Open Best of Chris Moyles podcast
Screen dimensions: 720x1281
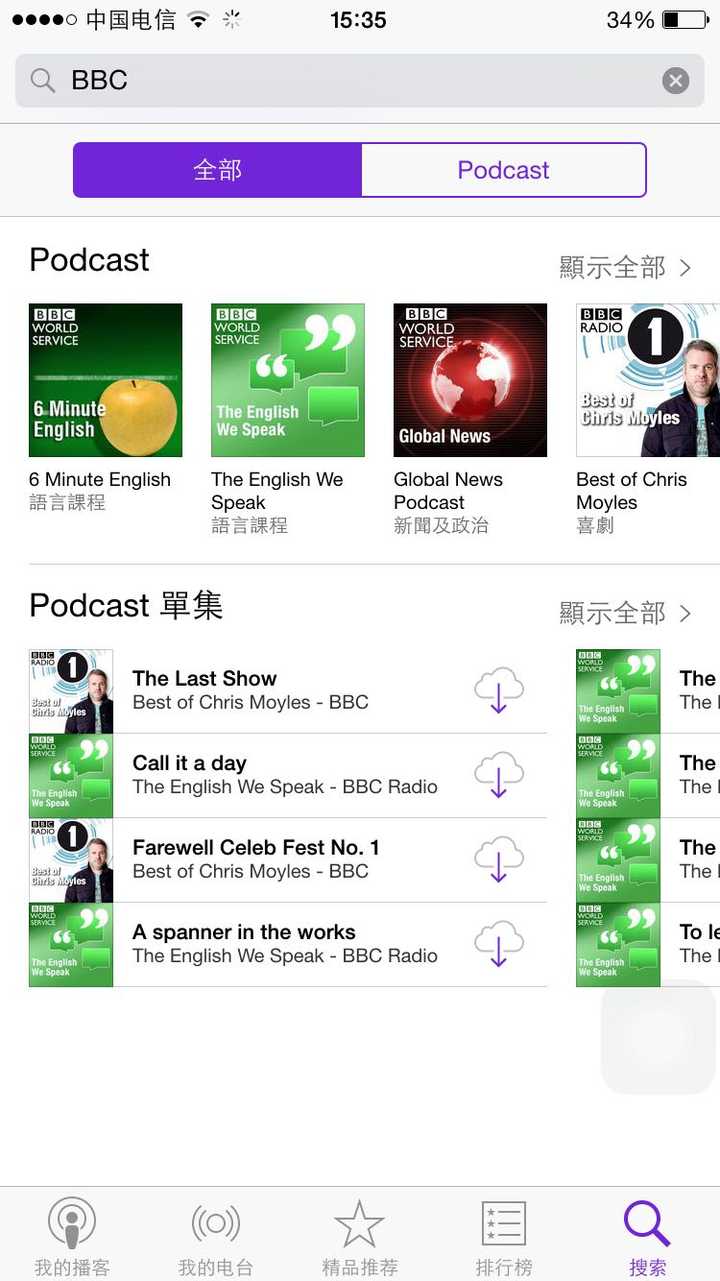pyautogui.click(x=647, y=381)
